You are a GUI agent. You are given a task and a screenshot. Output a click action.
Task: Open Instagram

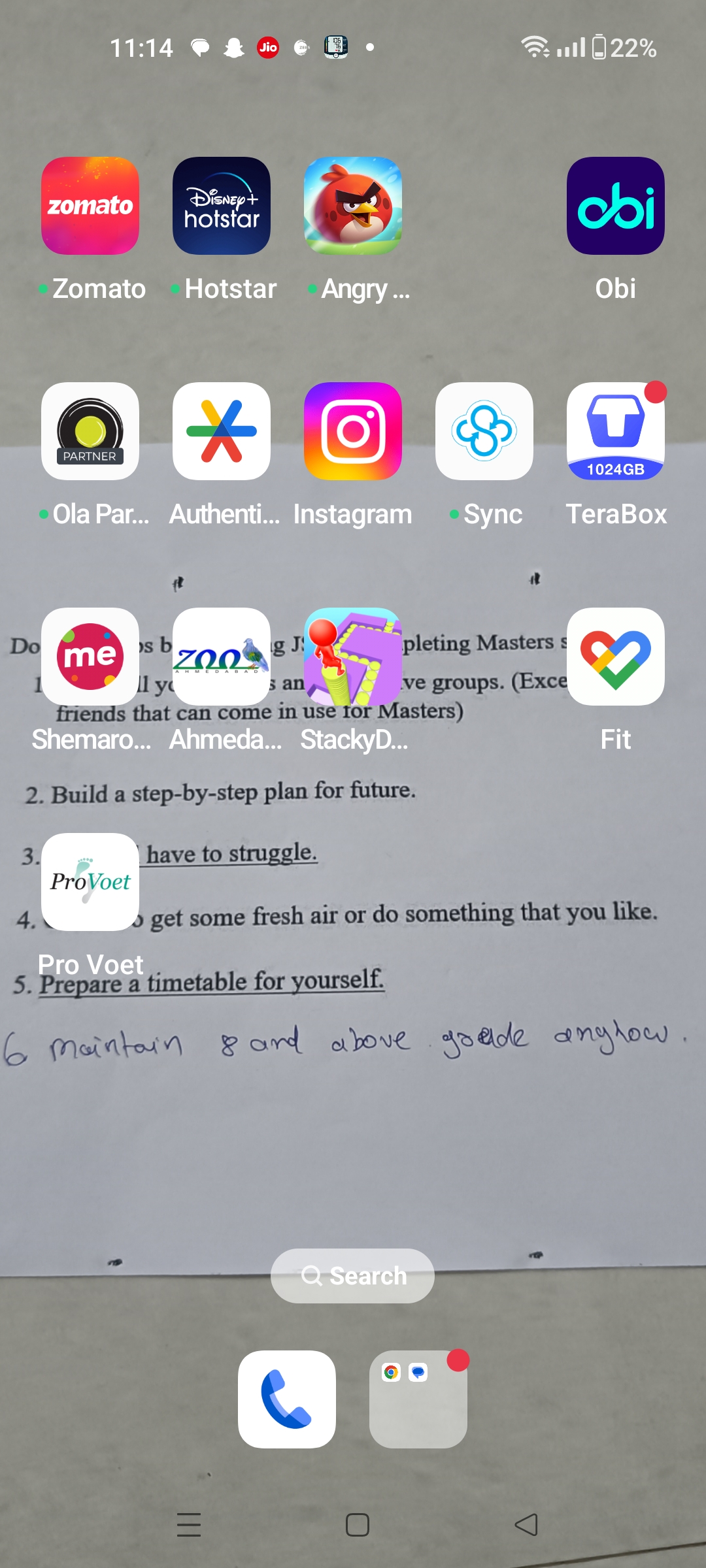353,431
